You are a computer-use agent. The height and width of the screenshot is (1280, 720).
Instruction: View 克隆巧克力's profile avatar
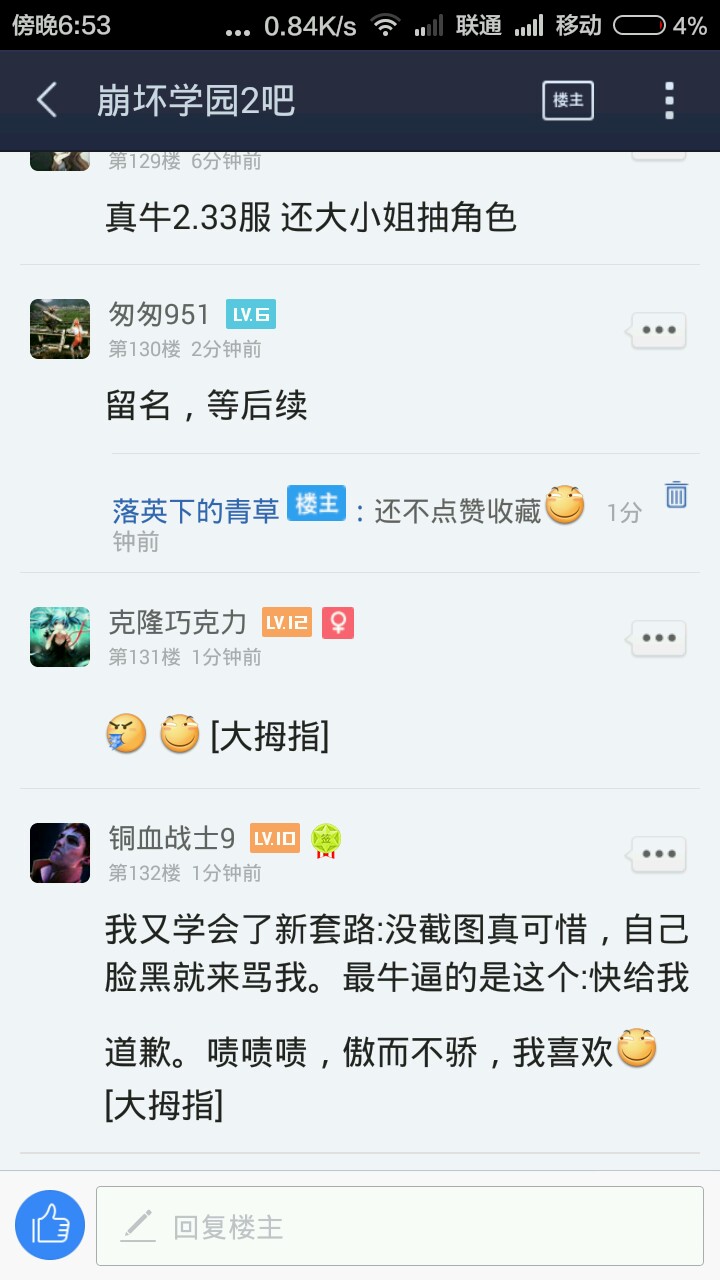tap(60, 637)
